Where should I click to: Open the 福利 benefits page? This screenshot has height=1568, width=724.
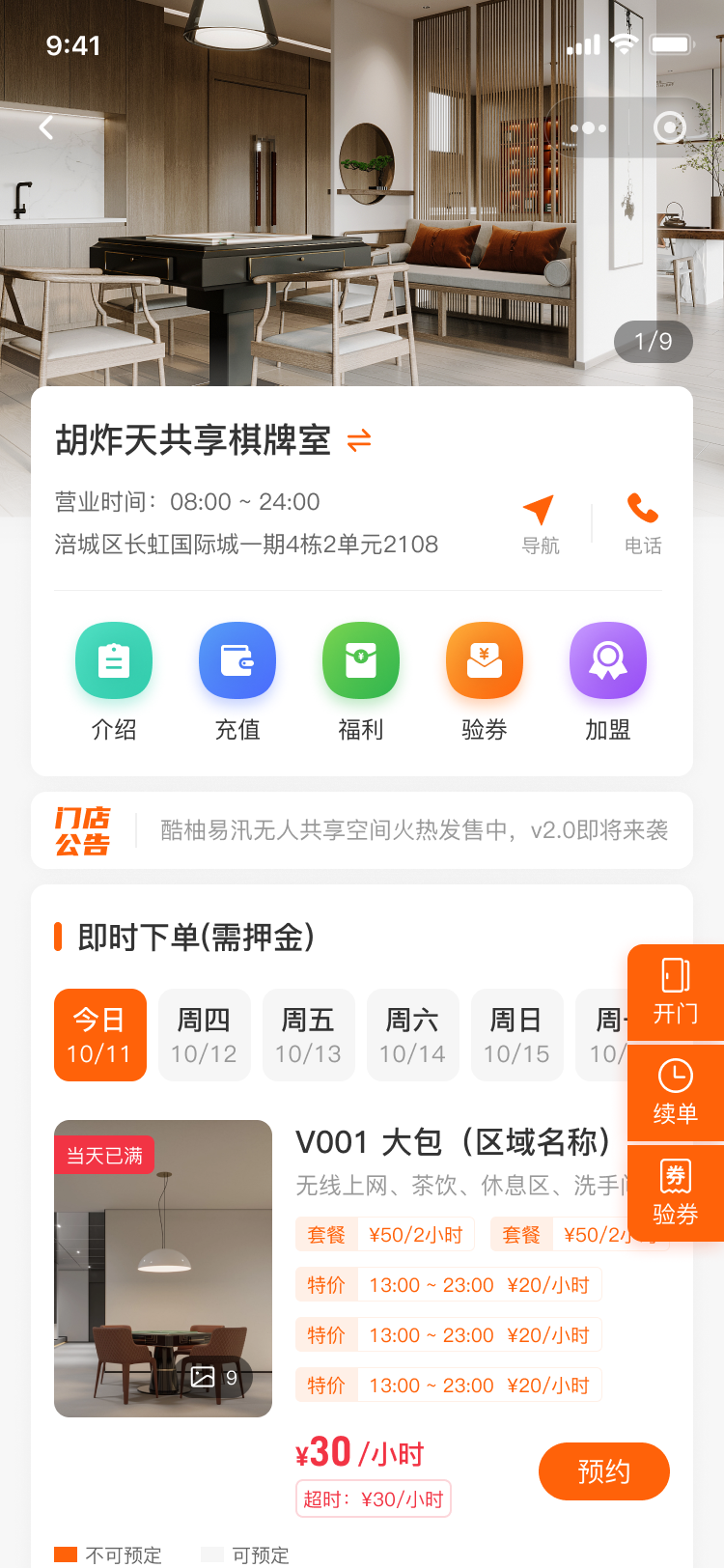point(361,681)
